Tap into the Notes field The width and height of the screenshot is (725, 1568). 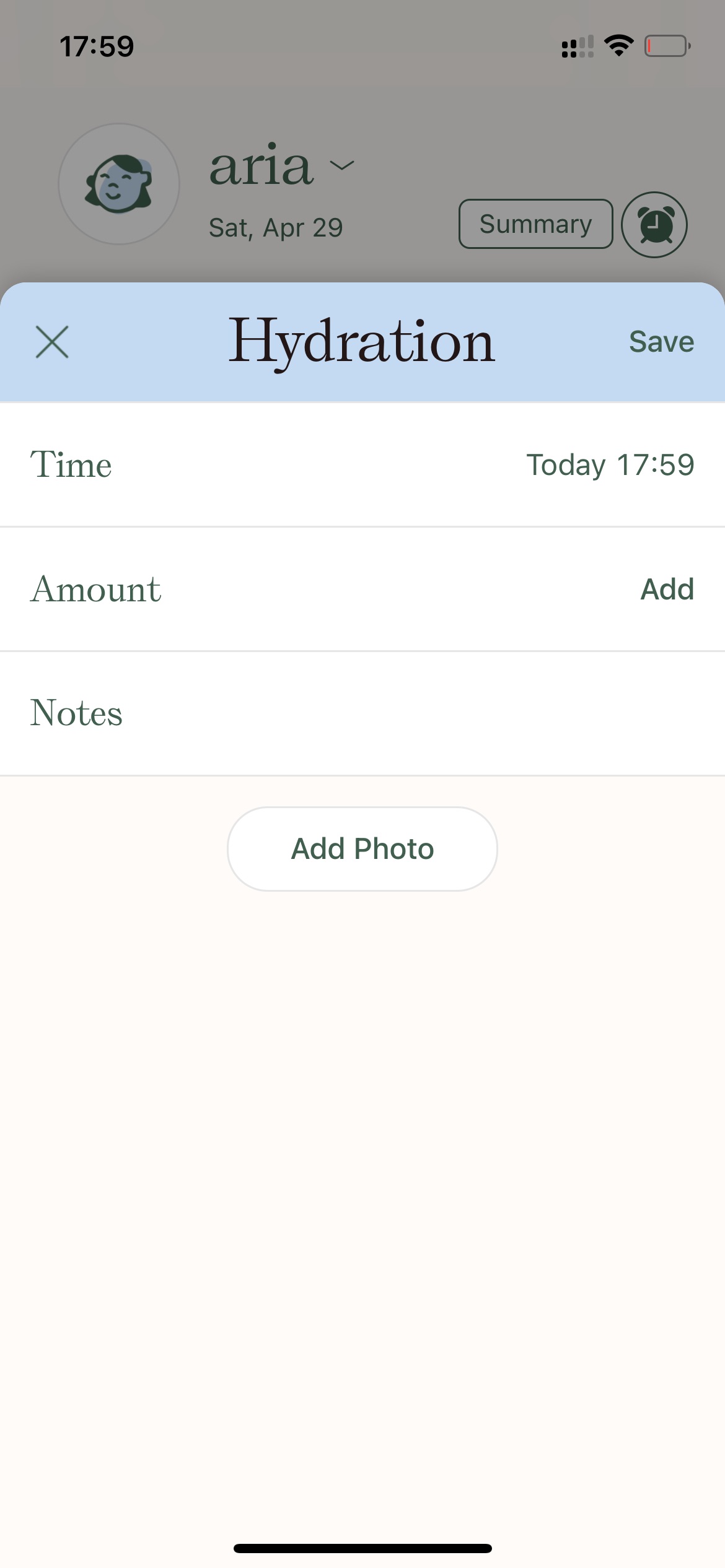(x=362, y=713)
